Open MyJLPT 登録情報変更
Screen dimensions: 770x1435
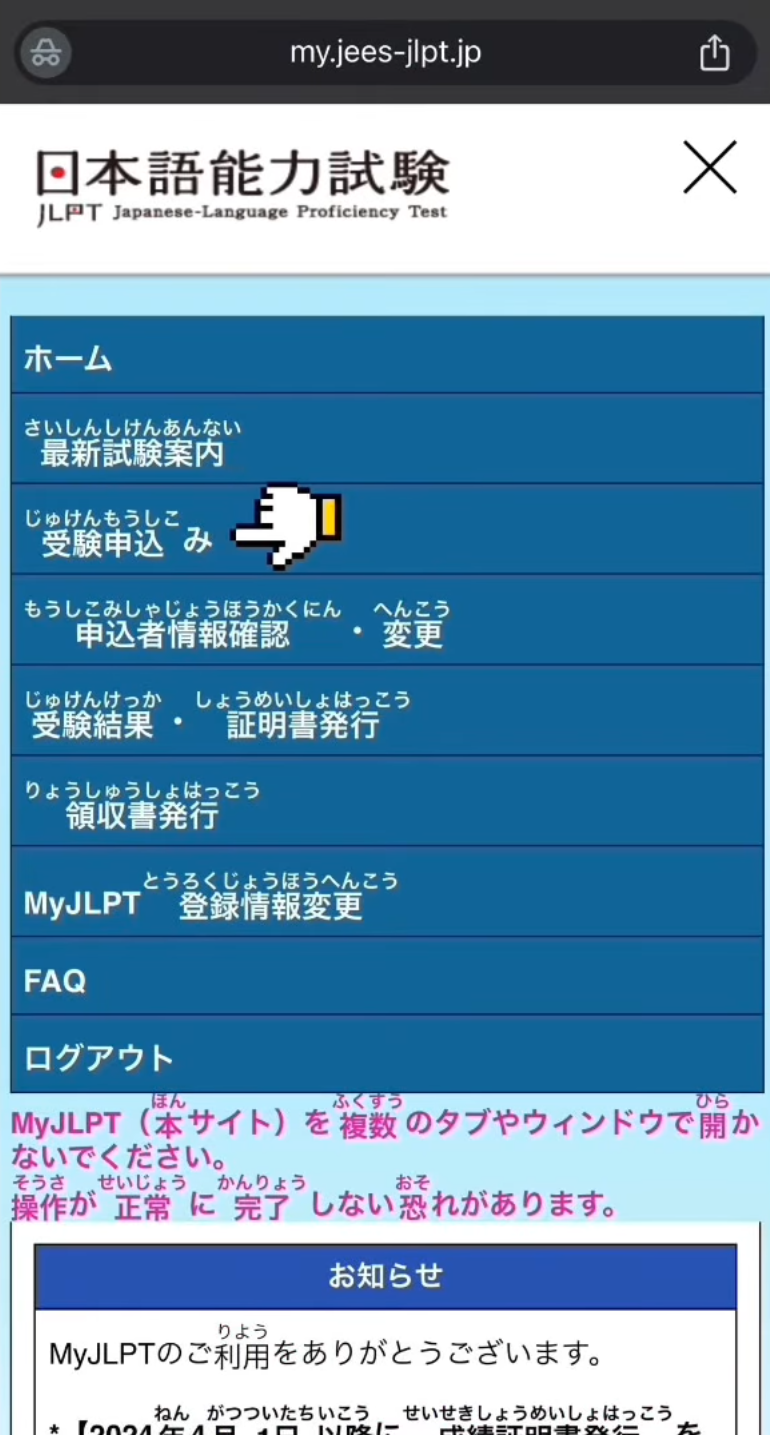tap(386, 893)
